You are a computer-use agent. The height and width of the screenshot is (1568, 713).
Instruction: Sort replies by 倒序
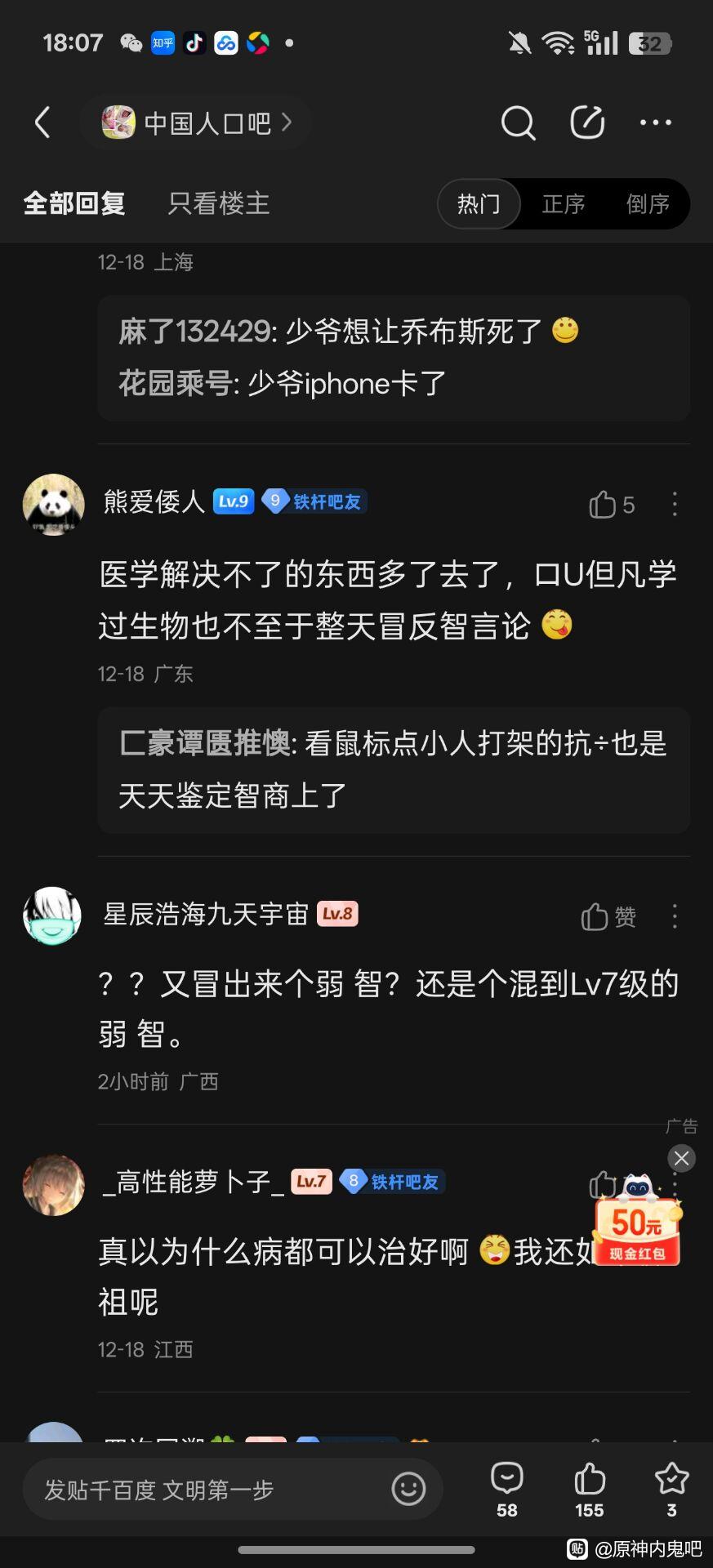click(648, 203)
